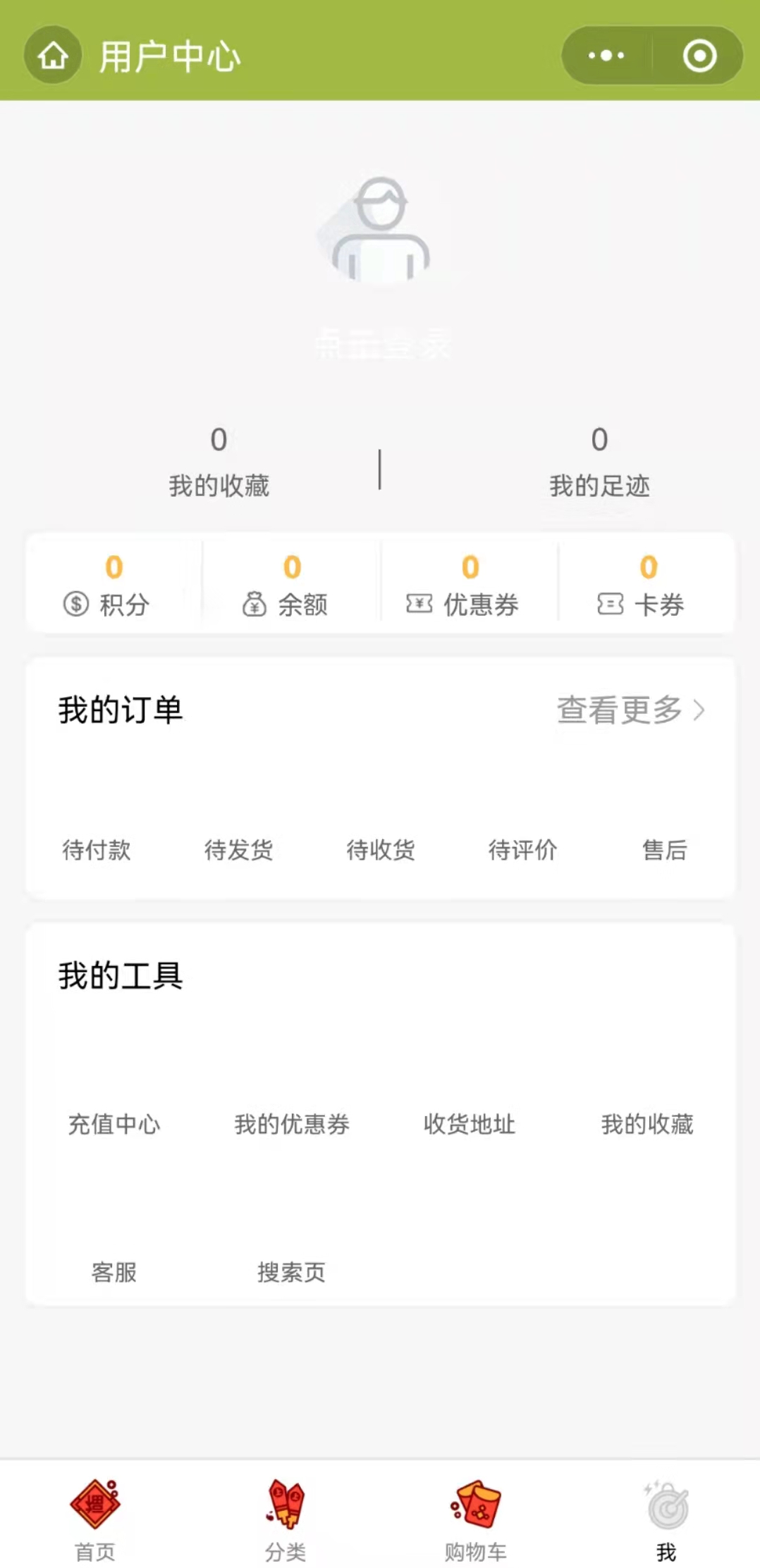Close the mini program with the circle icon
Screen dimensions: 760x1568
[x=699, y=56]
